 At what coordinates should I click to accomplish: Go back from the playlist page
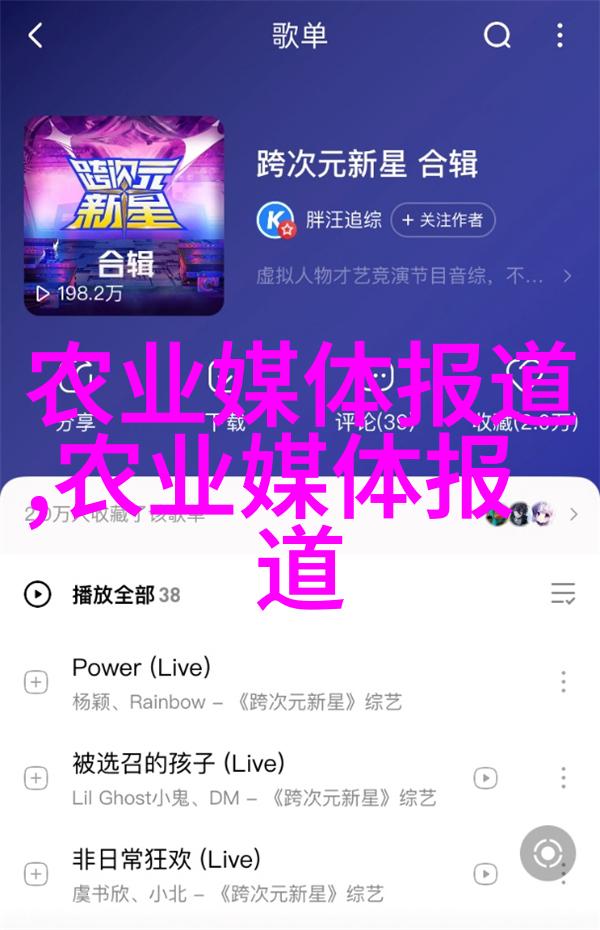pos(36,37)
